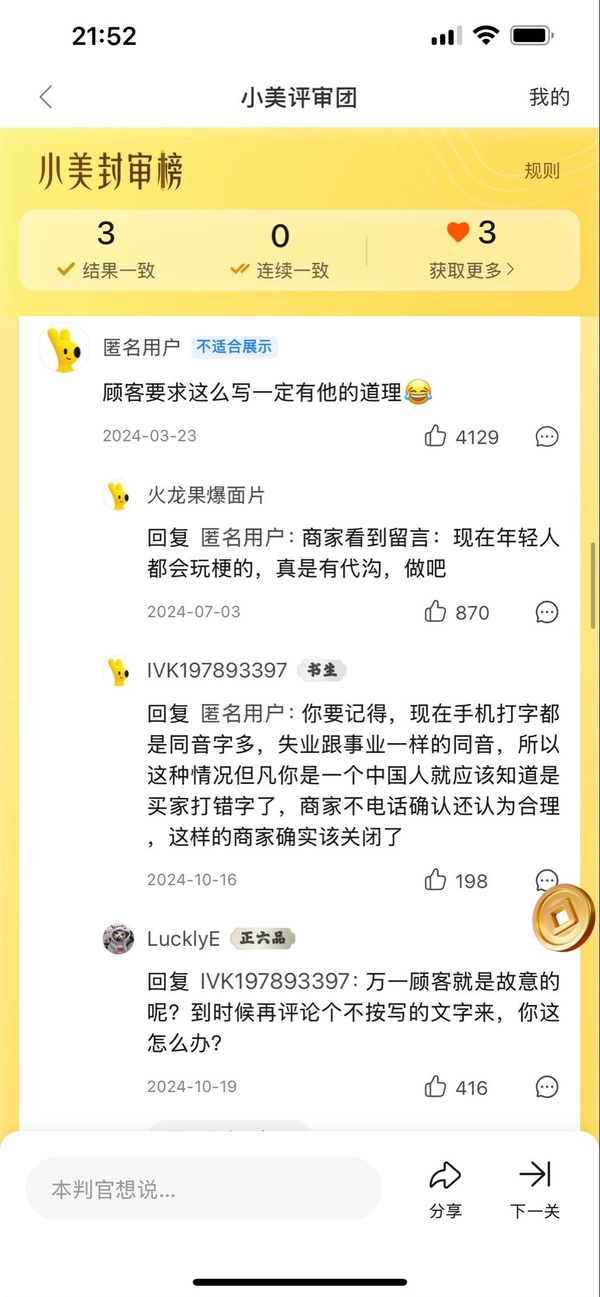Screen dimensions: 600x1297
Task: View the 规则 rules link
Action: click(542, 171)
